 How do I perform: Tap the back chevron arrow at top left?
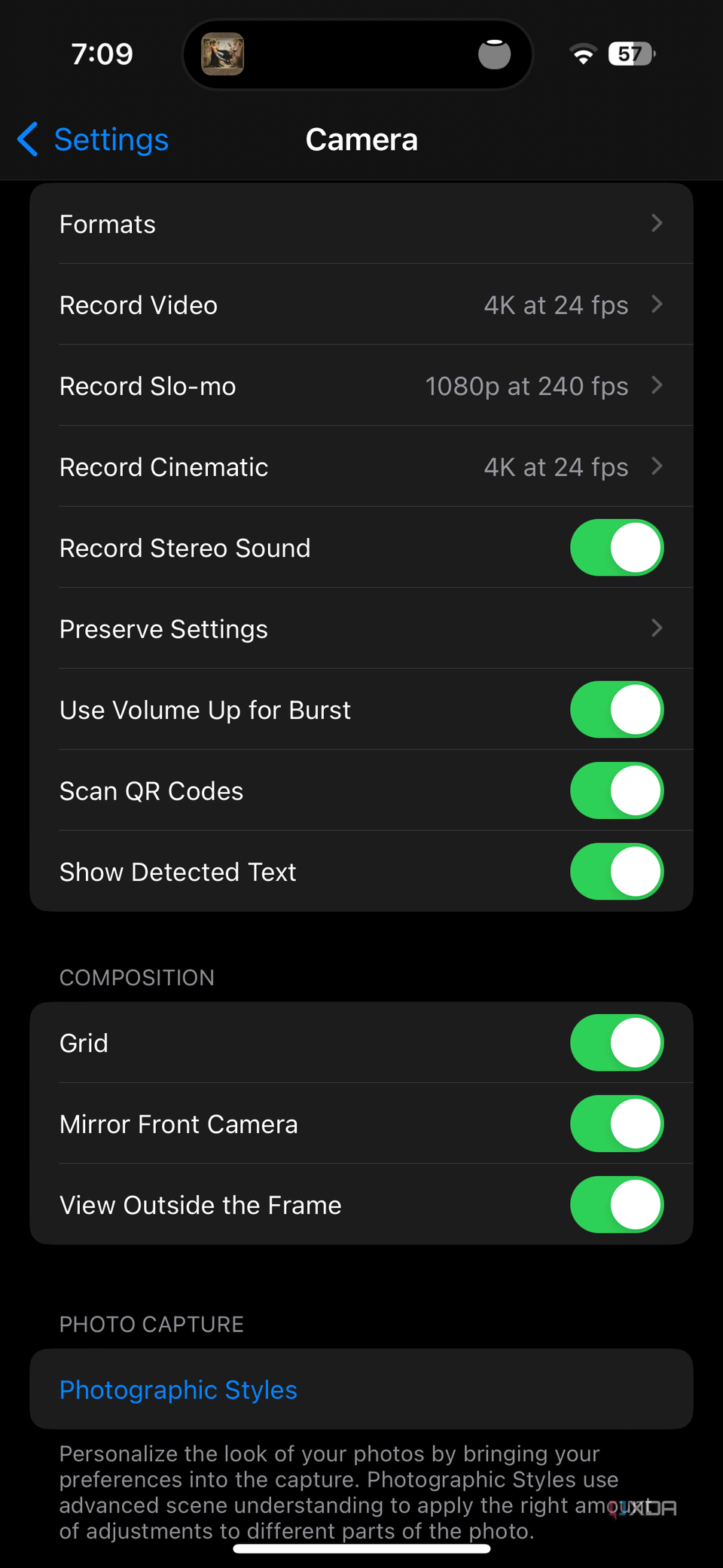27,139
